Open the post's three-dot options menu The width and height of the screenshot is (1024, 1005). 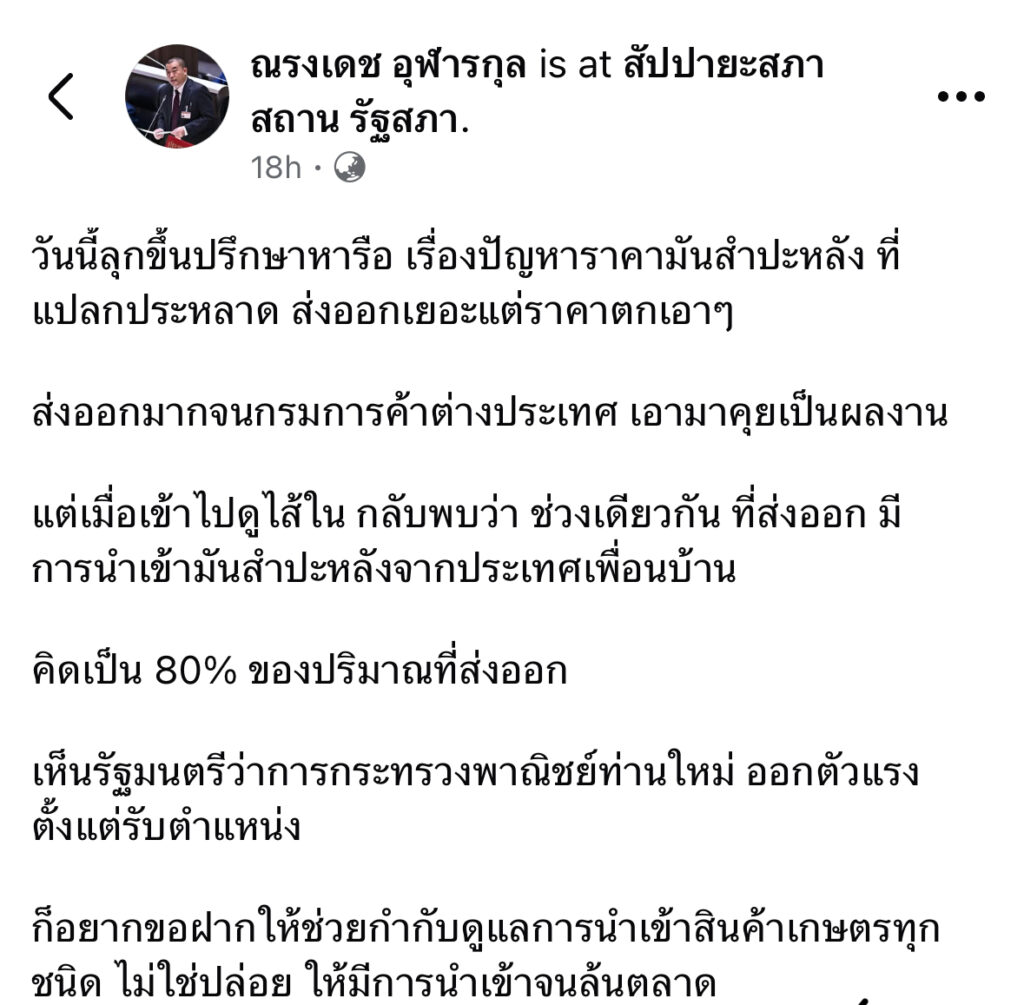(961, 97)
